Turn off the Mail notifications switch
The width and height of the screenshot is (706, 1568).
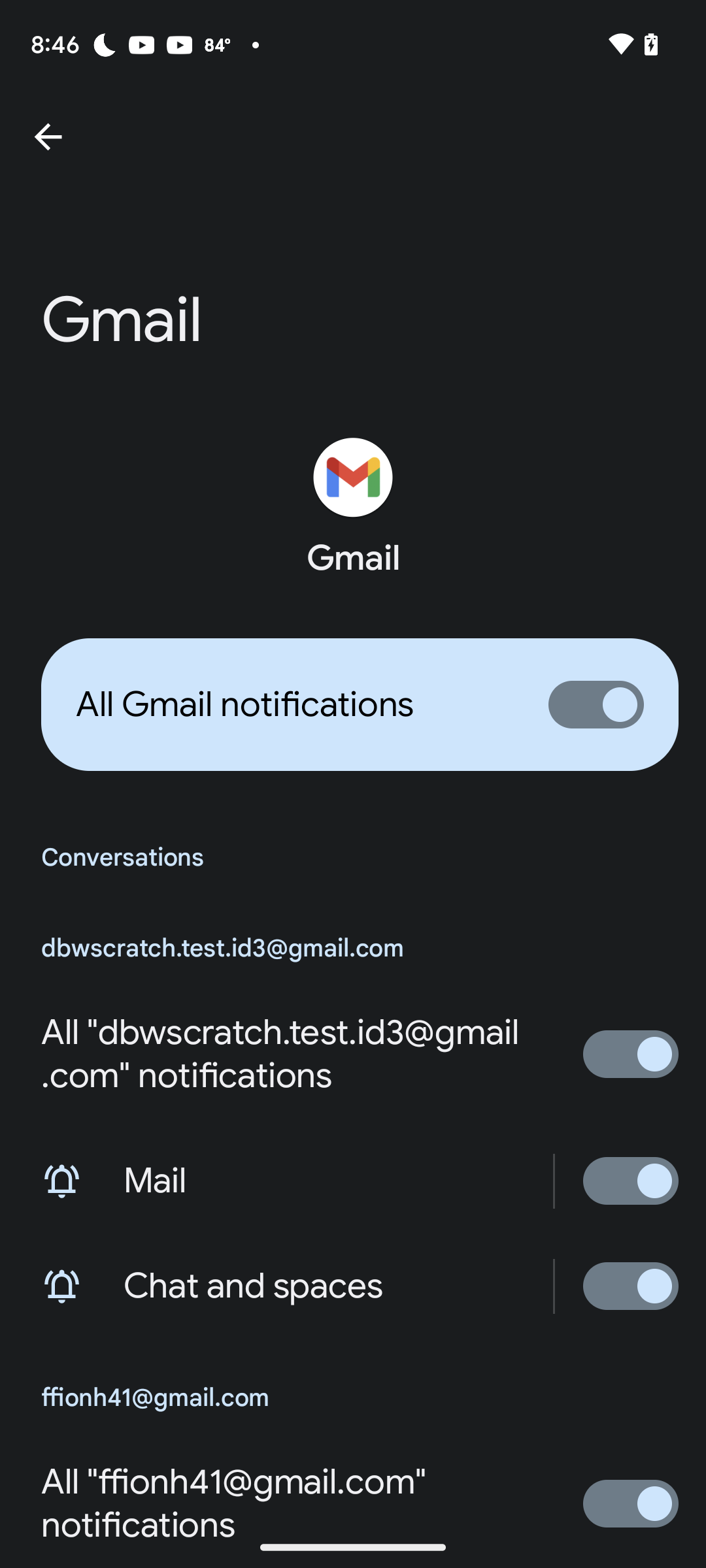tap(630, 1181)
